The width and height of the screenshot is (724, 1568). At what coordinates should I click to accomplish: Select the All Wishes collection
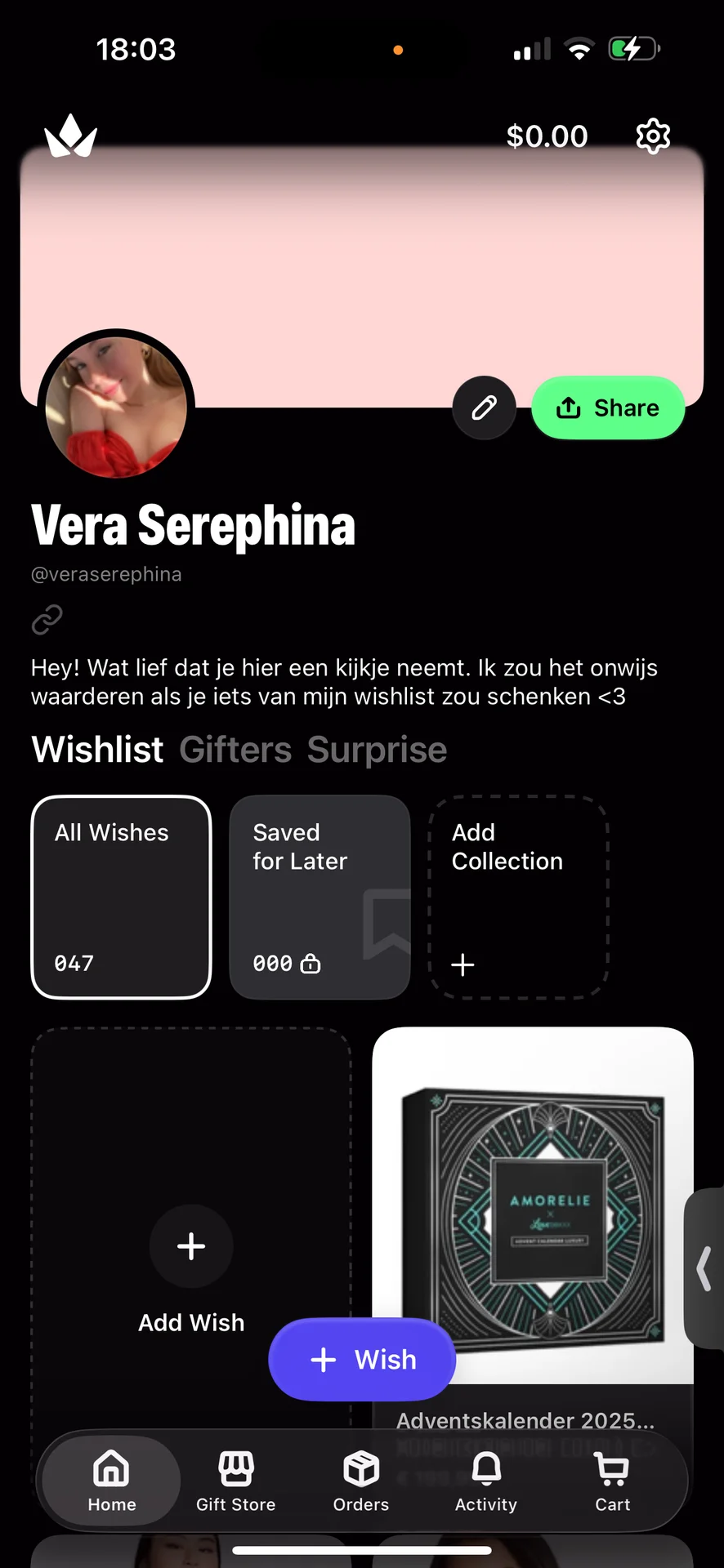click(x=121, y=897)
